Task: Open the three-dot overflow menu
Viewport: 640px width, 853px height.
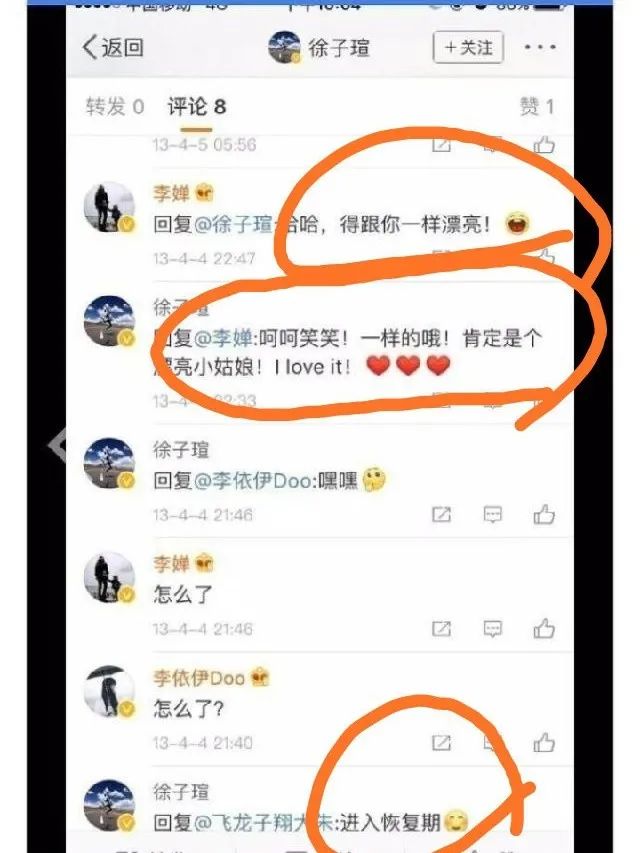Action: tap(540, 47)
